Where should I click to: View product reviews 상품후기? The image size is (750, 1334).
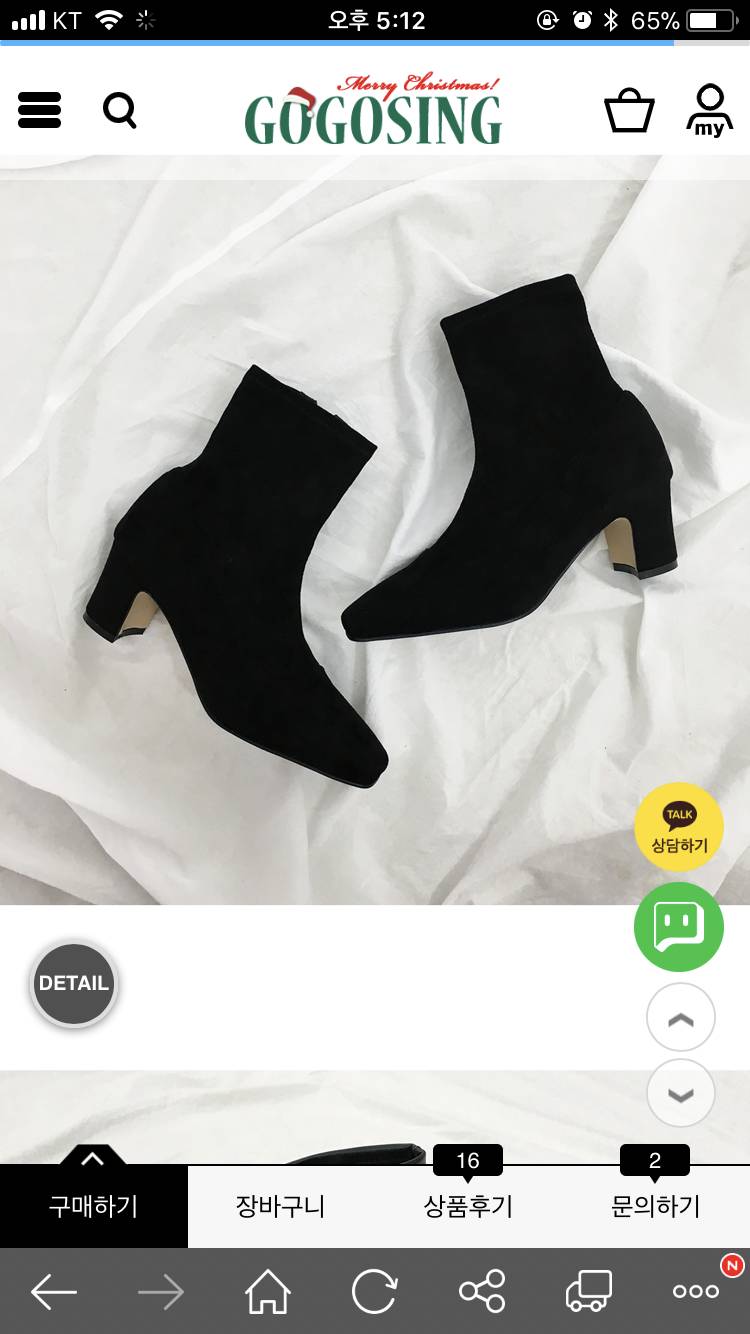pos(468,1206)
